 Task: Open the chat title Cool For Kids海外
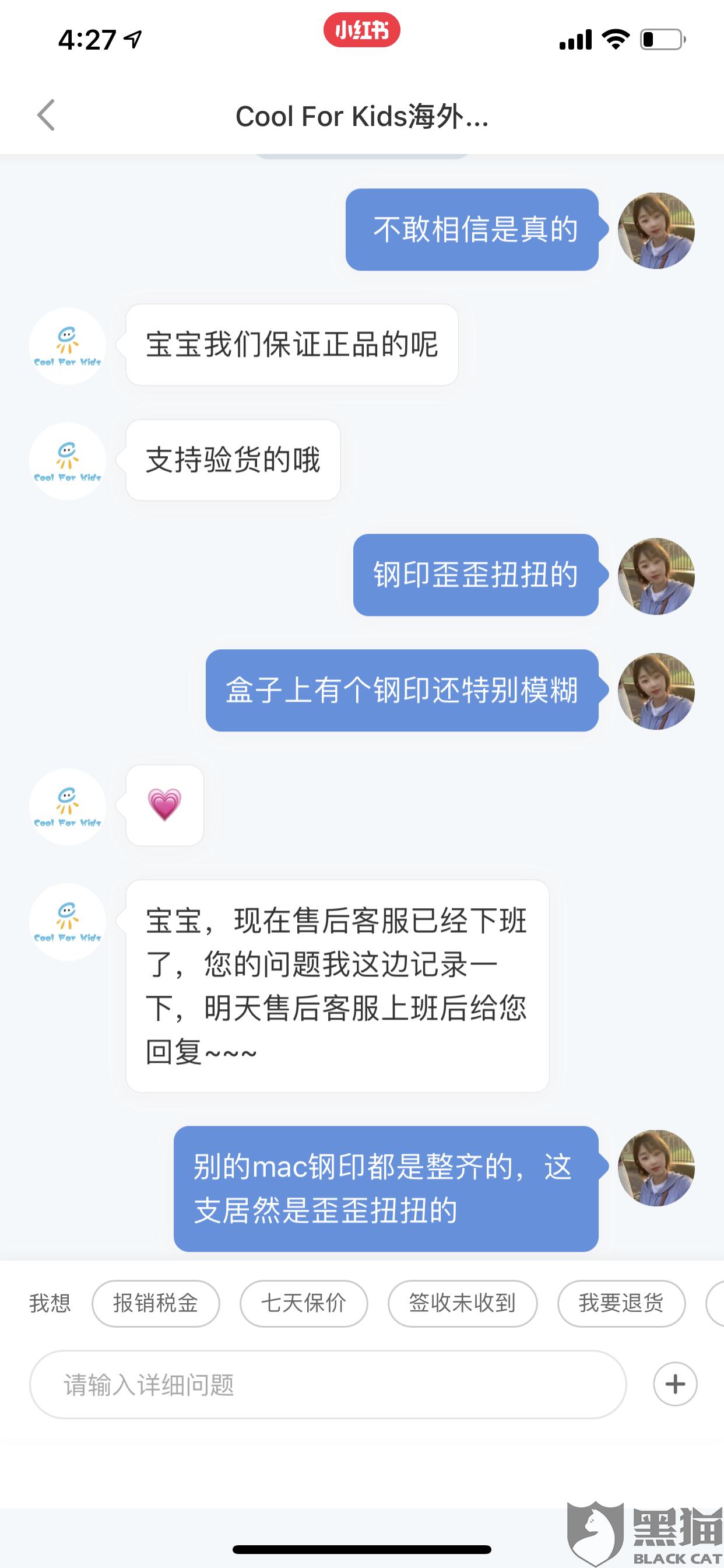click(x=361, y=116)
